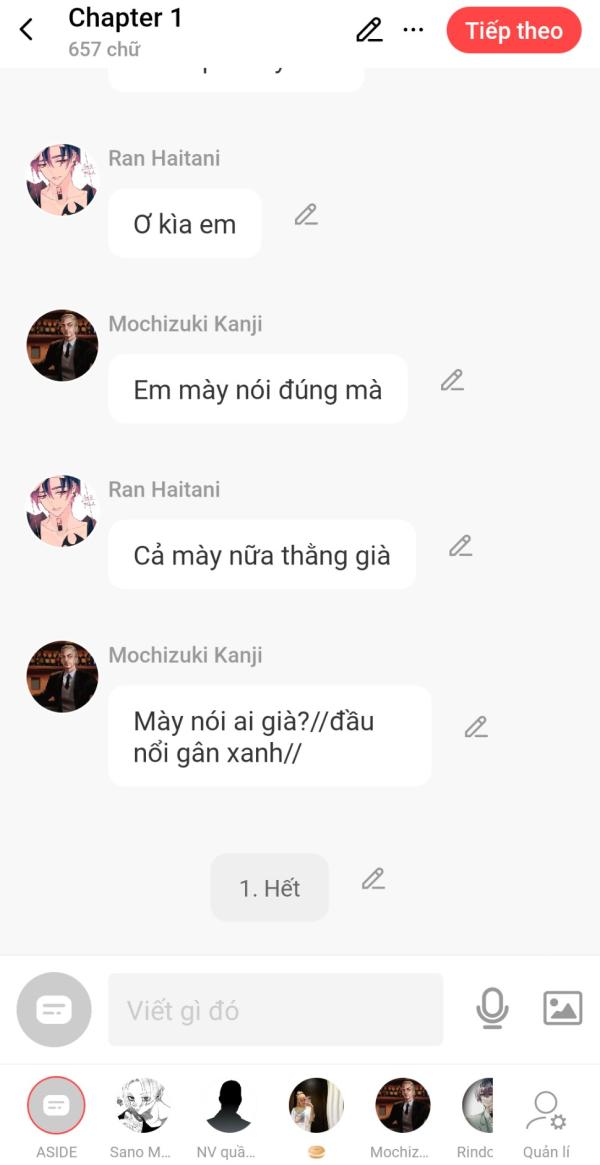The height and width of the screenshot is (1165, 600).
Task: Edit the message "Cả mày nữa thằng già"
Action: (460, 546)
